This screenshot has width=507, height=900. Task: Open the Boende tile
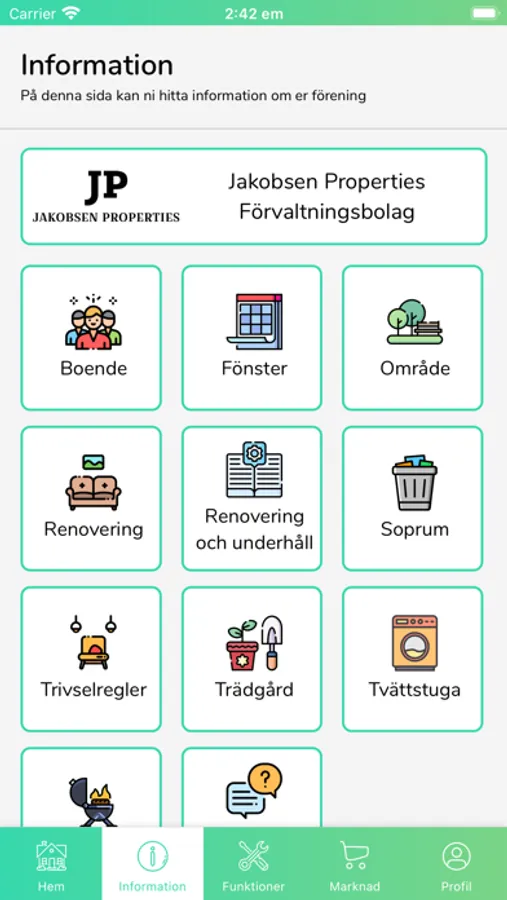coord(91,338)
